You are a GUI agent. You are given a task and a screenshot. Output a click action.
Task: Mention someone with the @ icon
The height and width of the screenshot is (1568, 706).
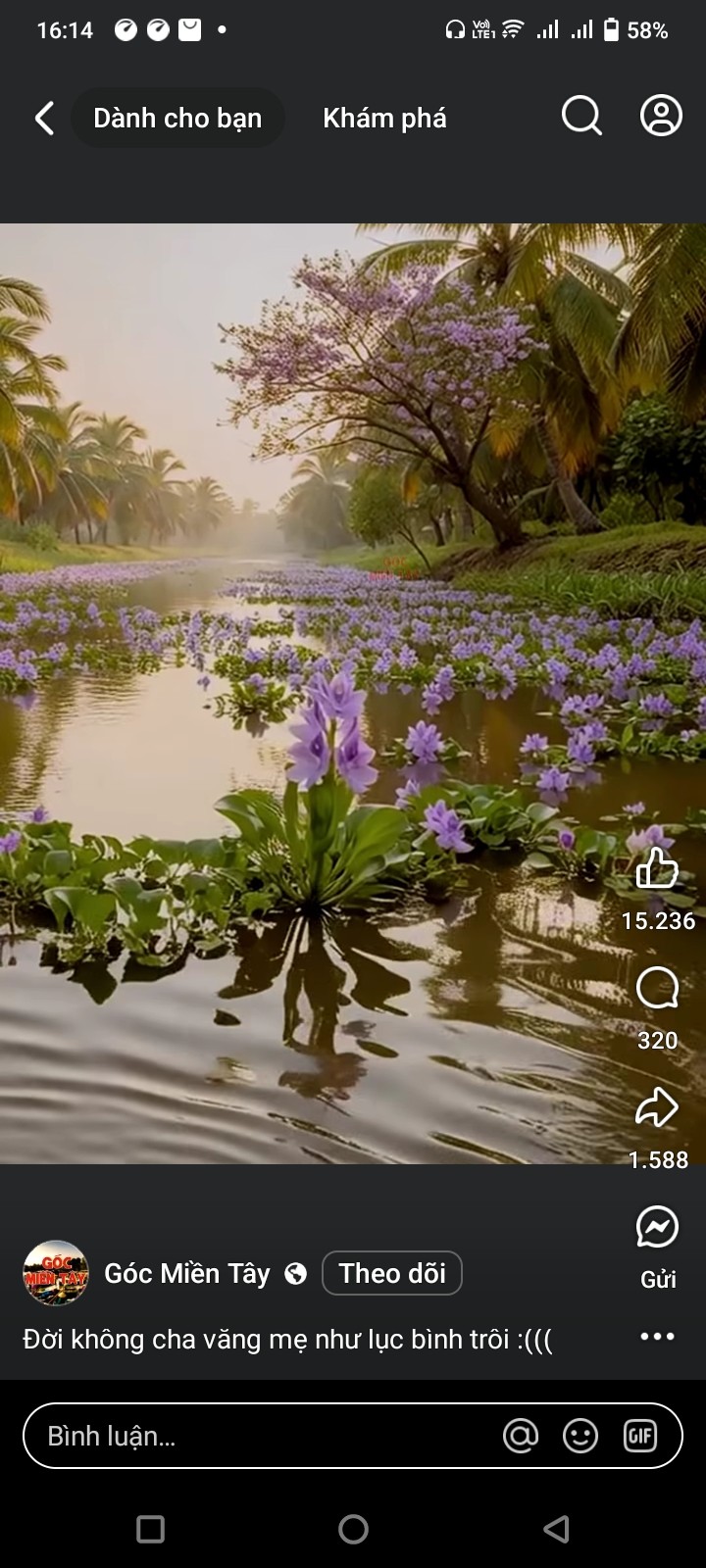(x=521, y=1436)
